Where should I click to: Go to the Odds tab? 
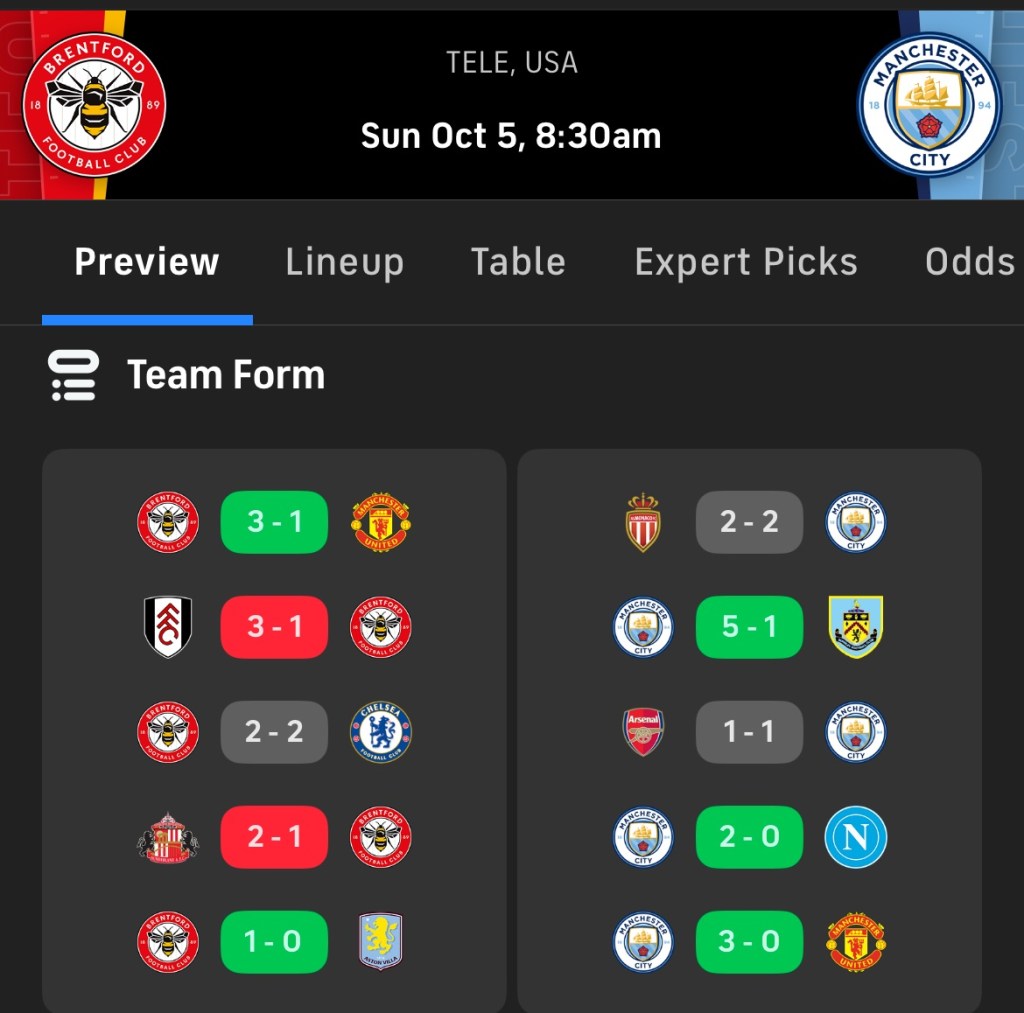[969, 262]
